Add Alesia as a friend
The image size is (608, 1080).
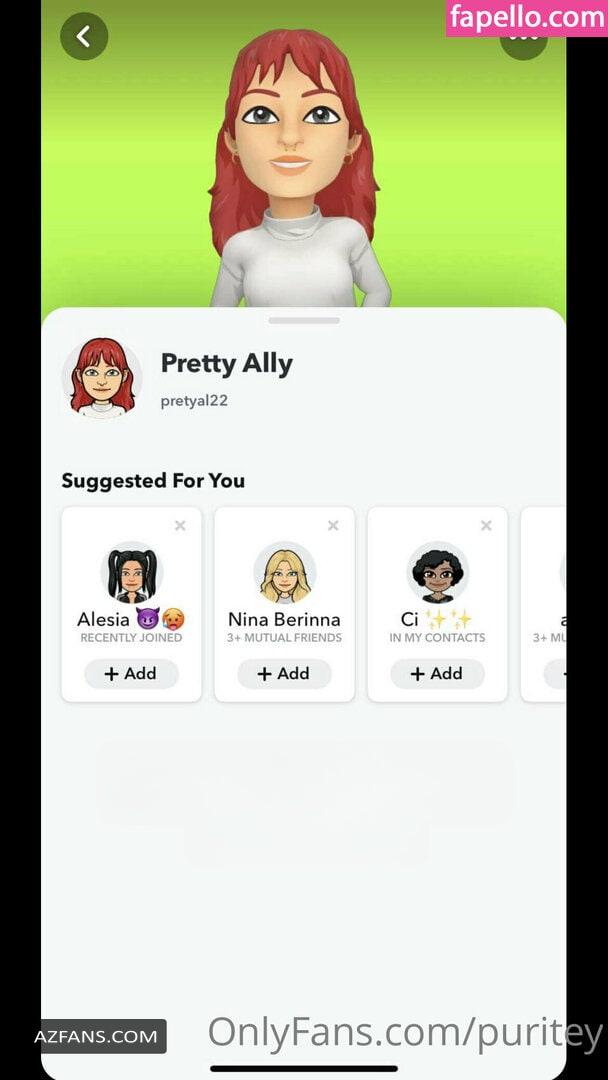tap(132, 674)
